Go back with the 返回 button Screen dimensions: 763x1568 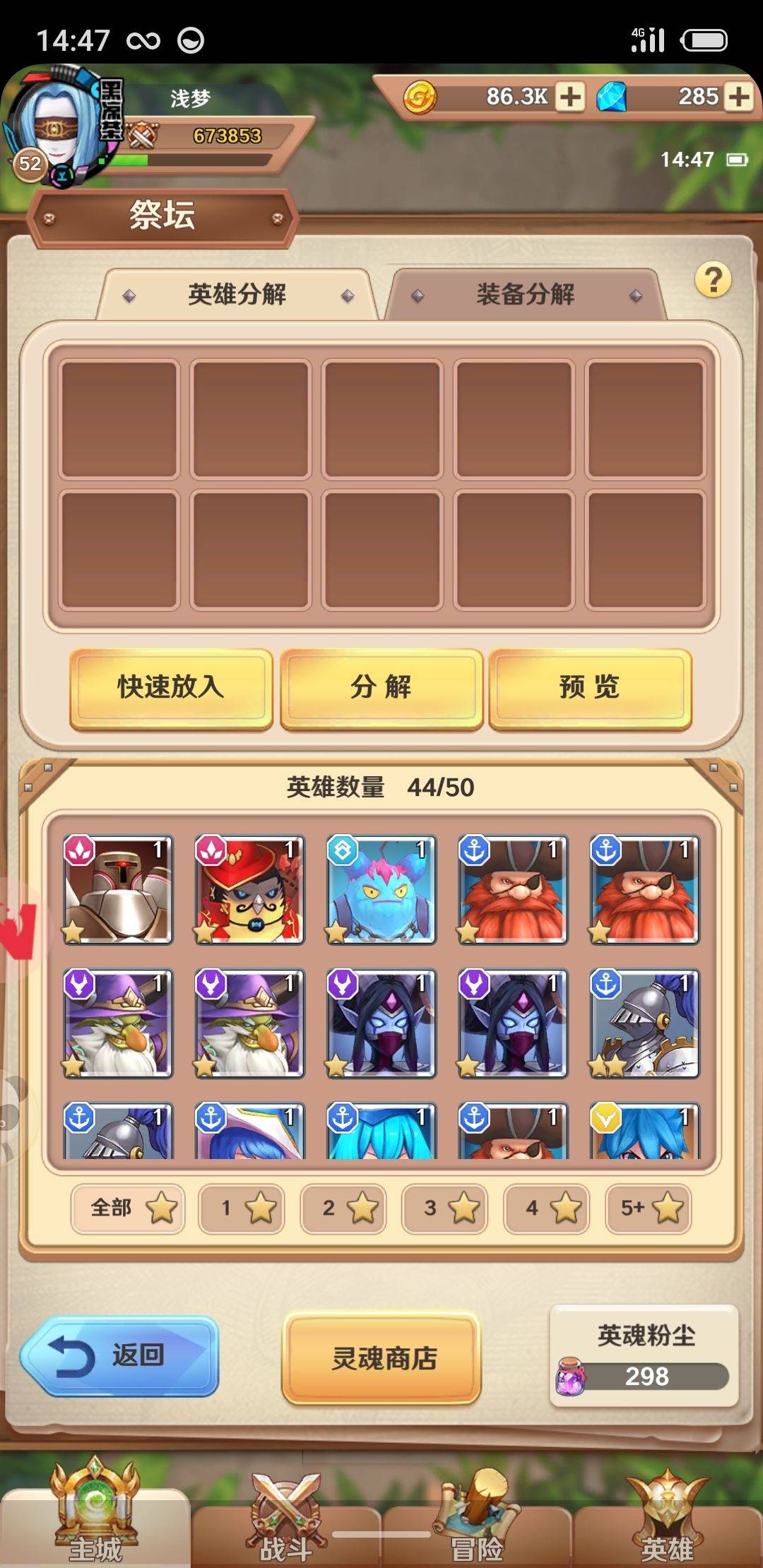coord(119,1355)
